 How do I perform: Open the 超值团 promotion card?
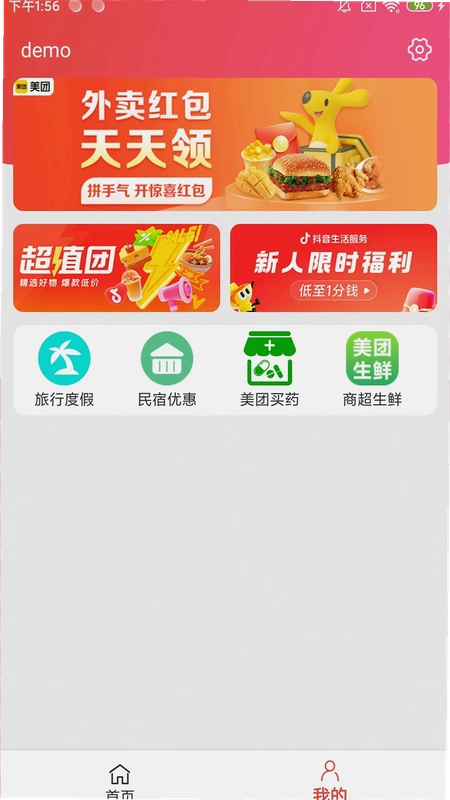click(117, 268)
